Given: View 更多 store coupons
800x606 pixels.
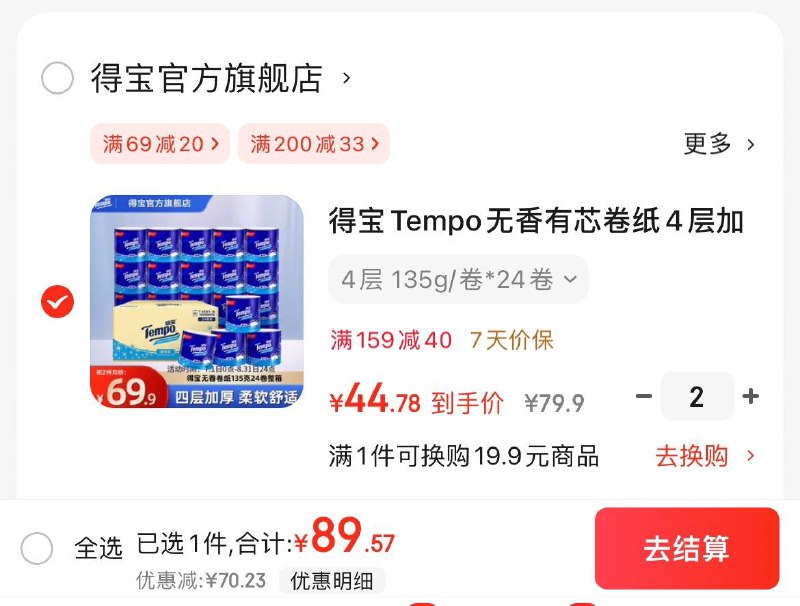Looking at the screenshot, I should [718, 144].
